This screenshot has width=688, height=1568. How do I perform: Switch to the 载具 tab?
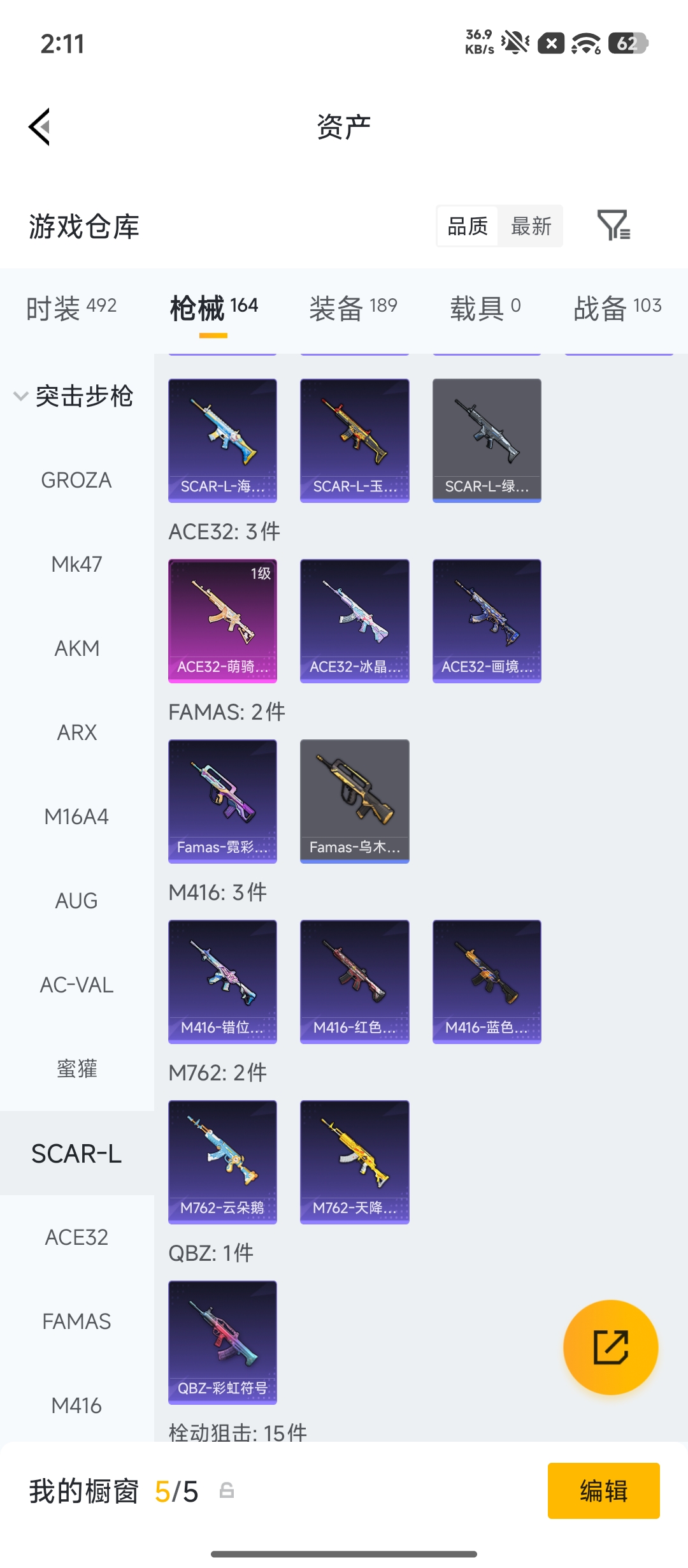(485, 308)
